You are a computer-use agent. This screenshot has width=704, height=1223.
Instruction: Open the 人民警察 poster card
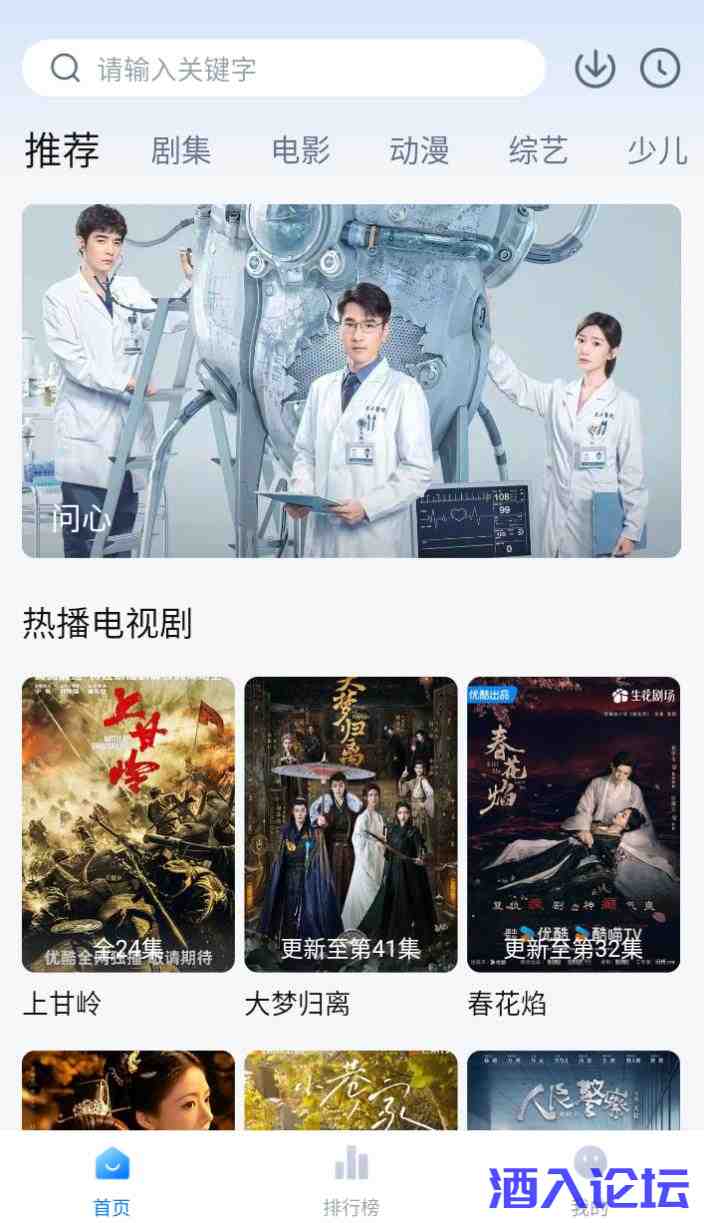click(x=573, y=1090)
